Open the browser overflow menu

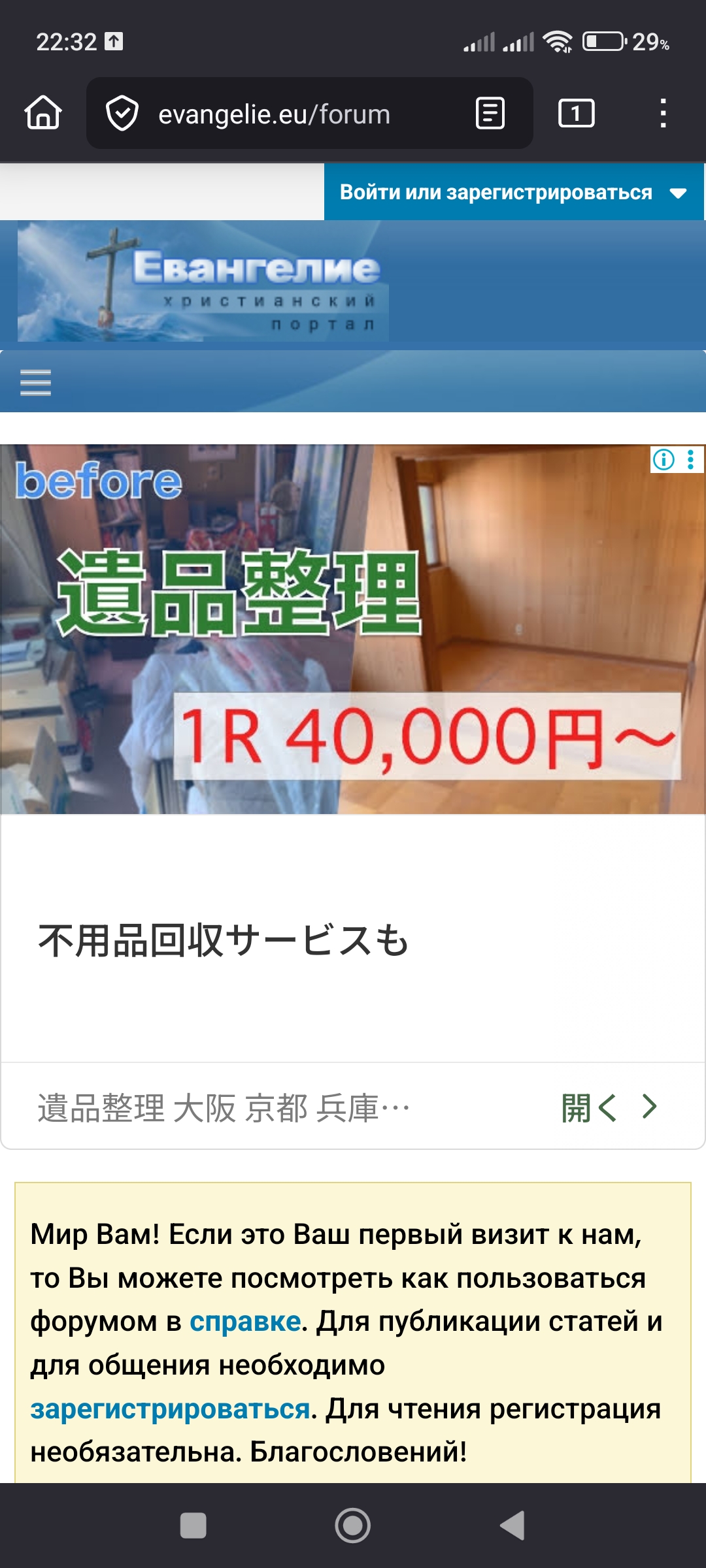[x=663, y=113]
